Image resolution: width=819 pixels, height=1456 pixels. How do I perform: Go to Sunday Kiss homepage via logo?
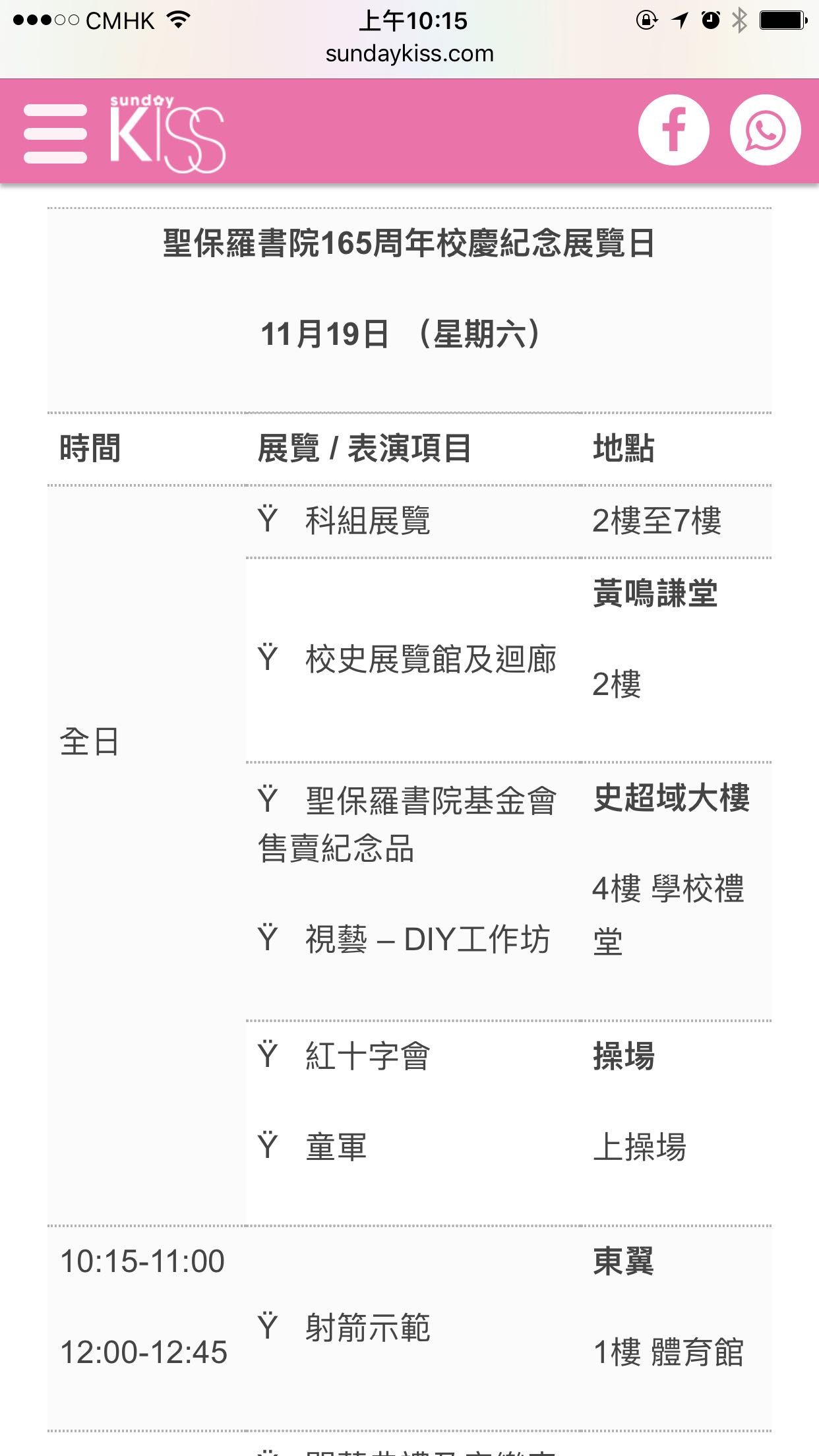[x=167, y=133]
